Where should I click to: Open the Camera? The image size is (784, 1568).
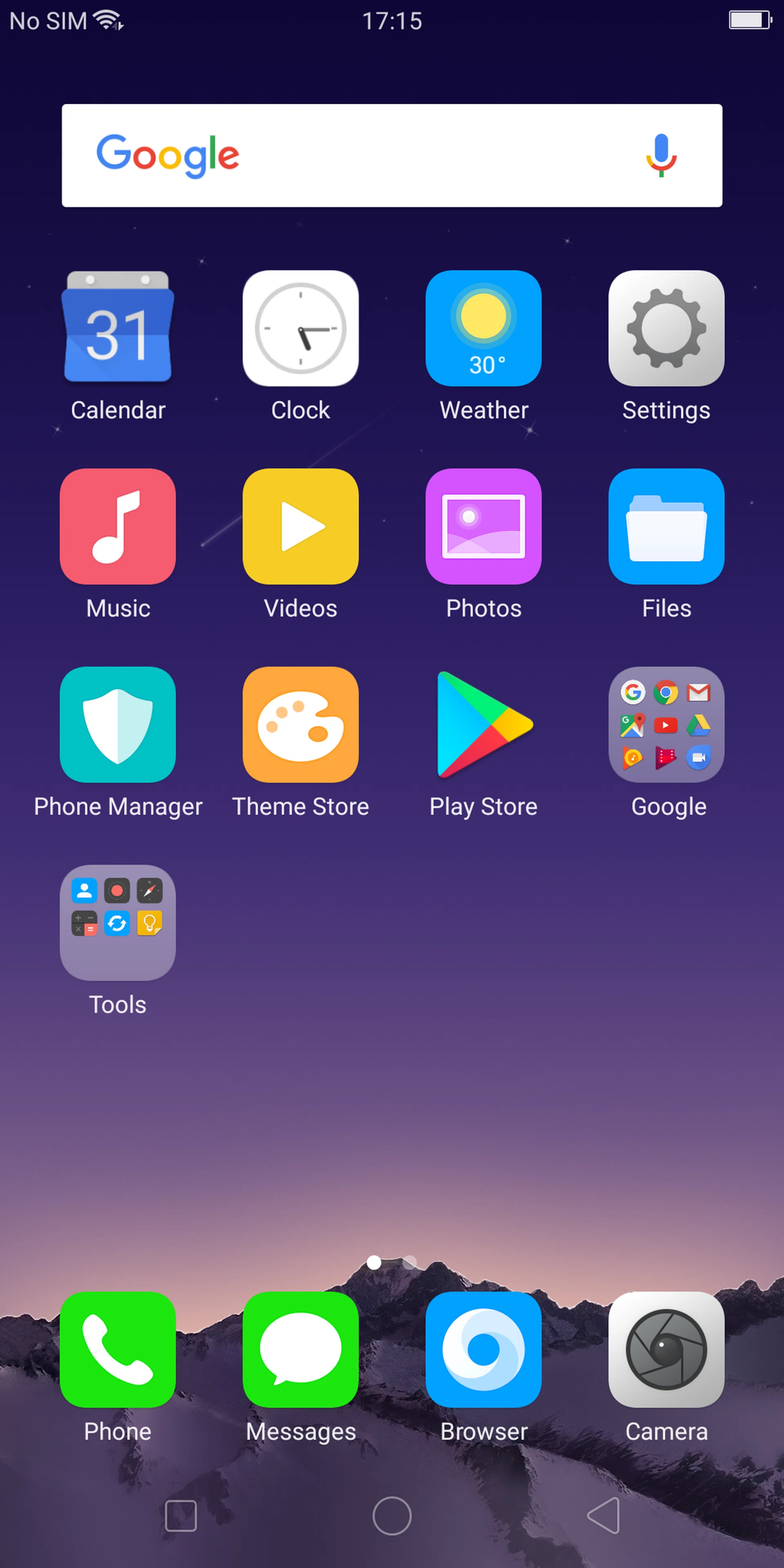666,1350
